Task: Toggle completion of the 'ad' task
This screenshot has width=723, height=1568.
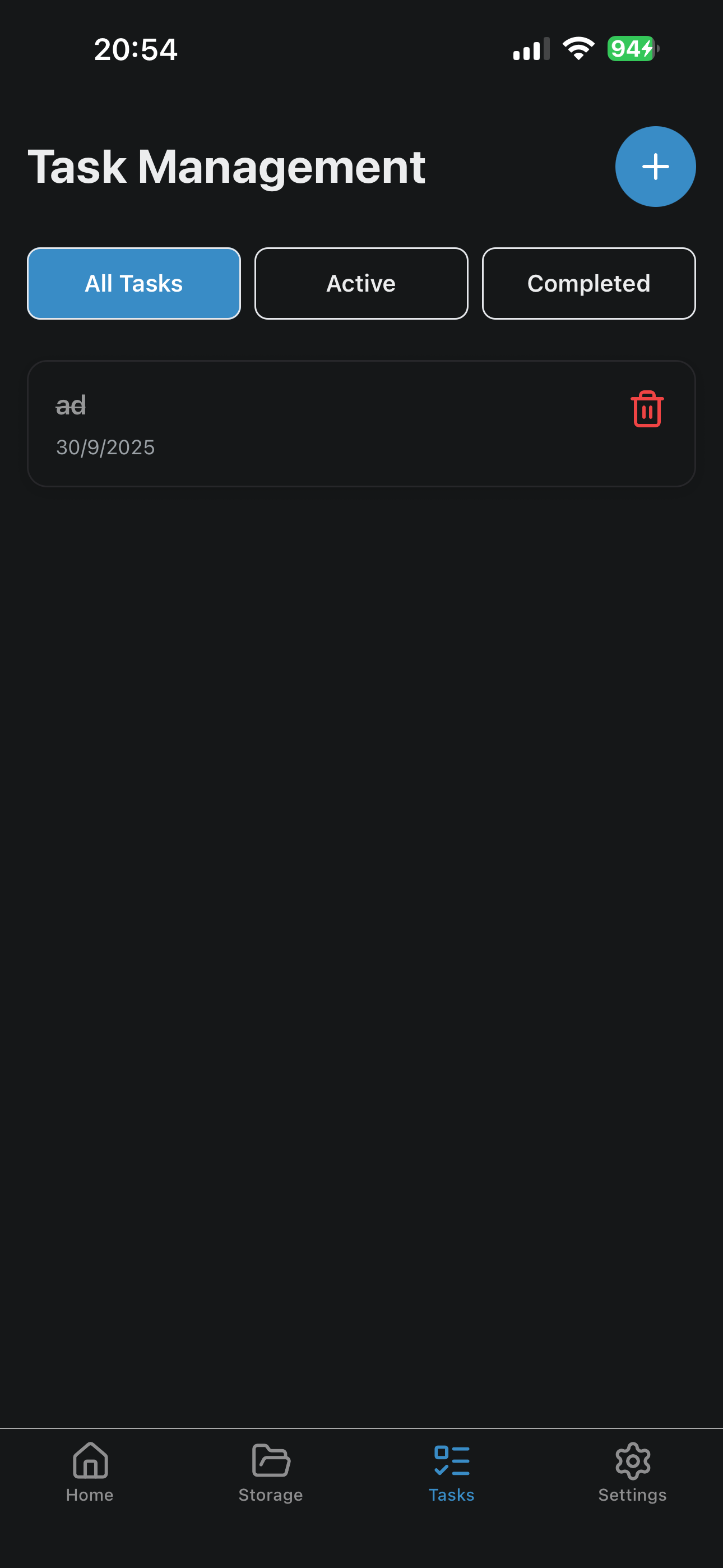Action: pyautogui.click(x=71, y=406)
